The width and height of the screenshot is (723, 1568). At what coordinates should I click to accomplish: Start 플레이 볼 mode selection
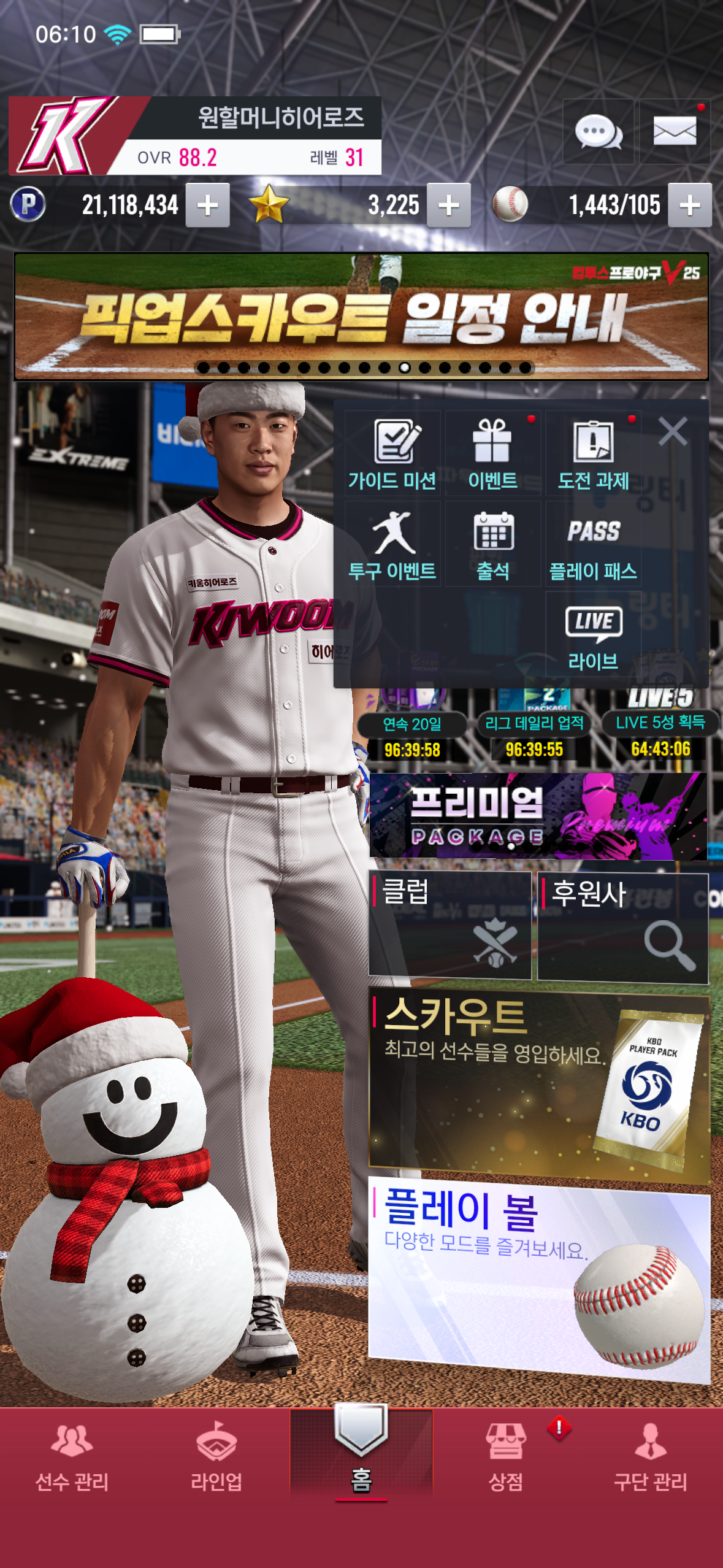(538, 1276)
